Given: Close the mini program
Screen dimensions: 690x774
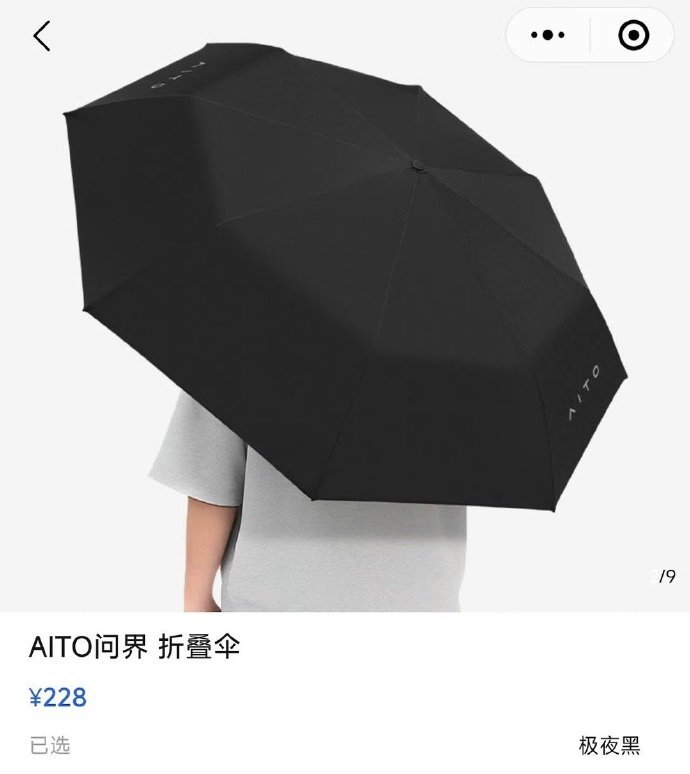Looking at the screenshot, I should pyautogui.click(x=633, y=36).
